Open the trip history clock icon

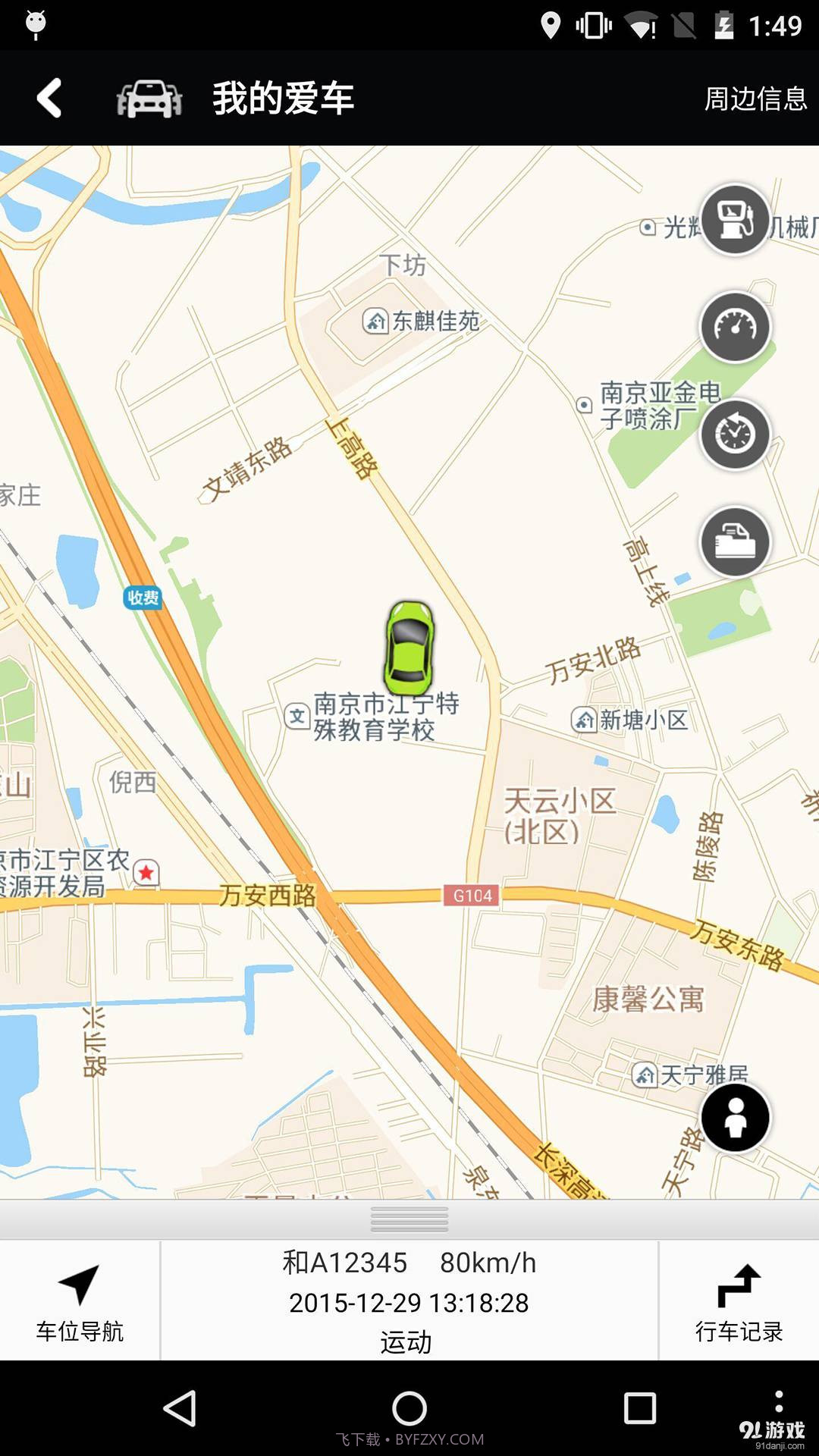coord(734,434)
